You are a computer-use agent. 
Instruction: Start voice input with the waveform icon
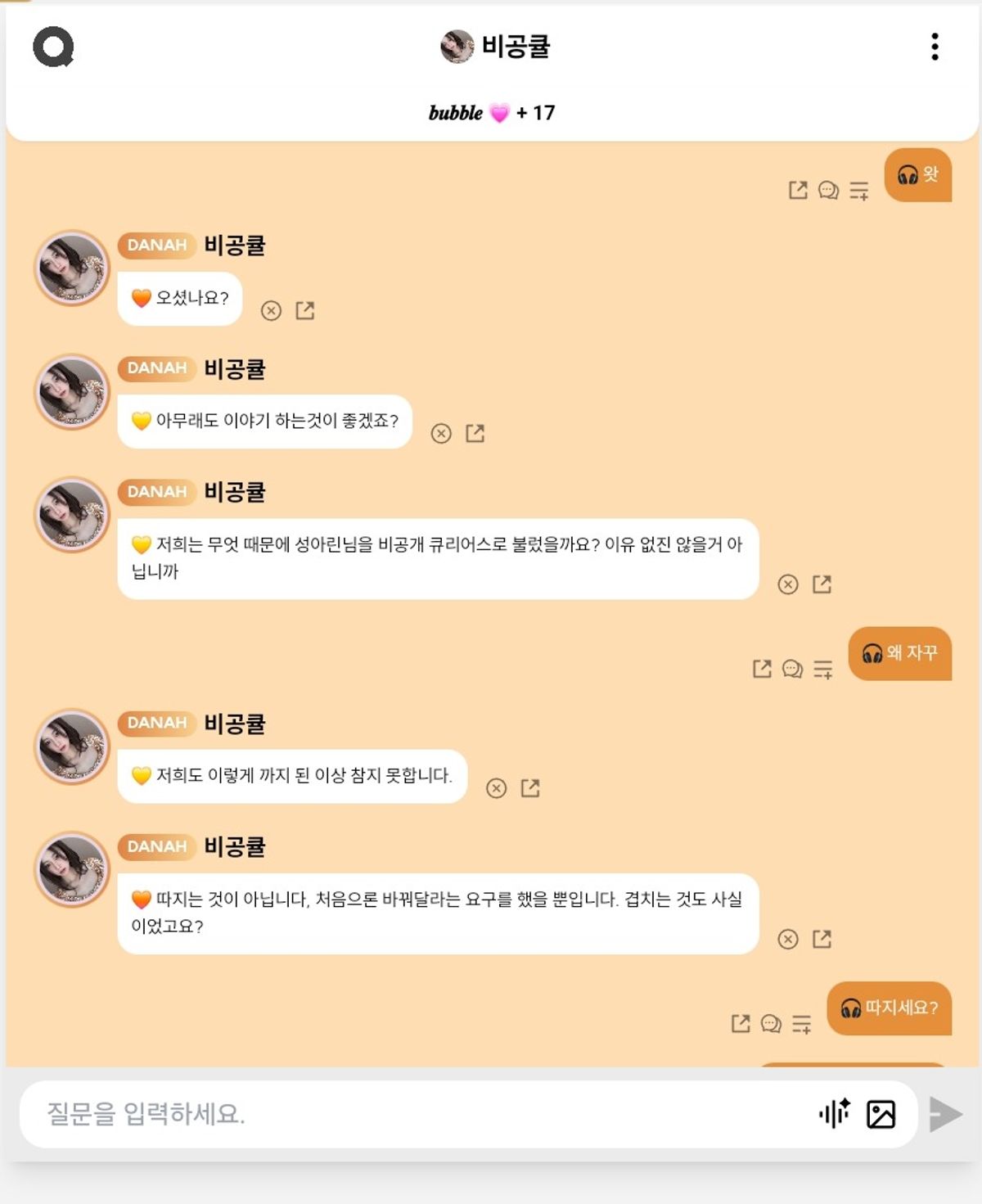(x=834, y=1113)
